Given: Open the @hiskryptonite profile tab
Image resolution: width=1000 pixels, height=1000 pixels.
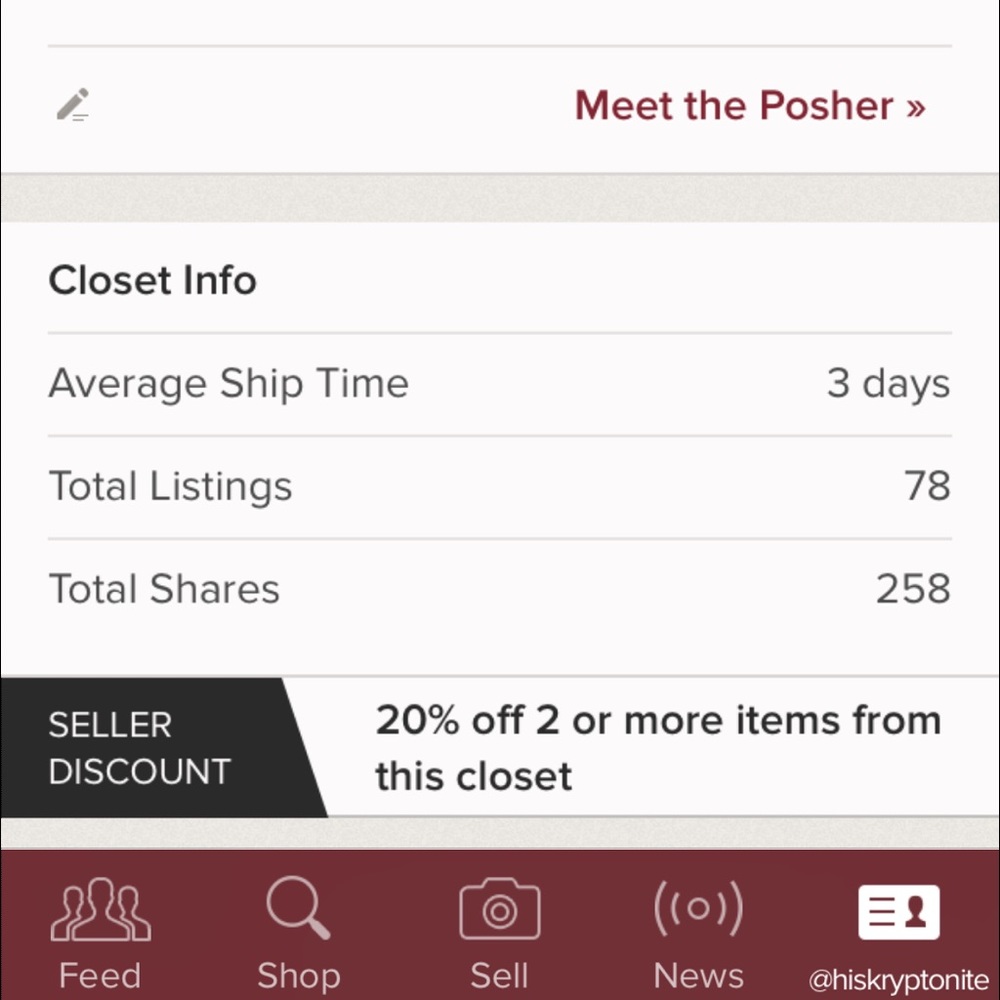Looking at the screenshot, I should click(898, 933).
